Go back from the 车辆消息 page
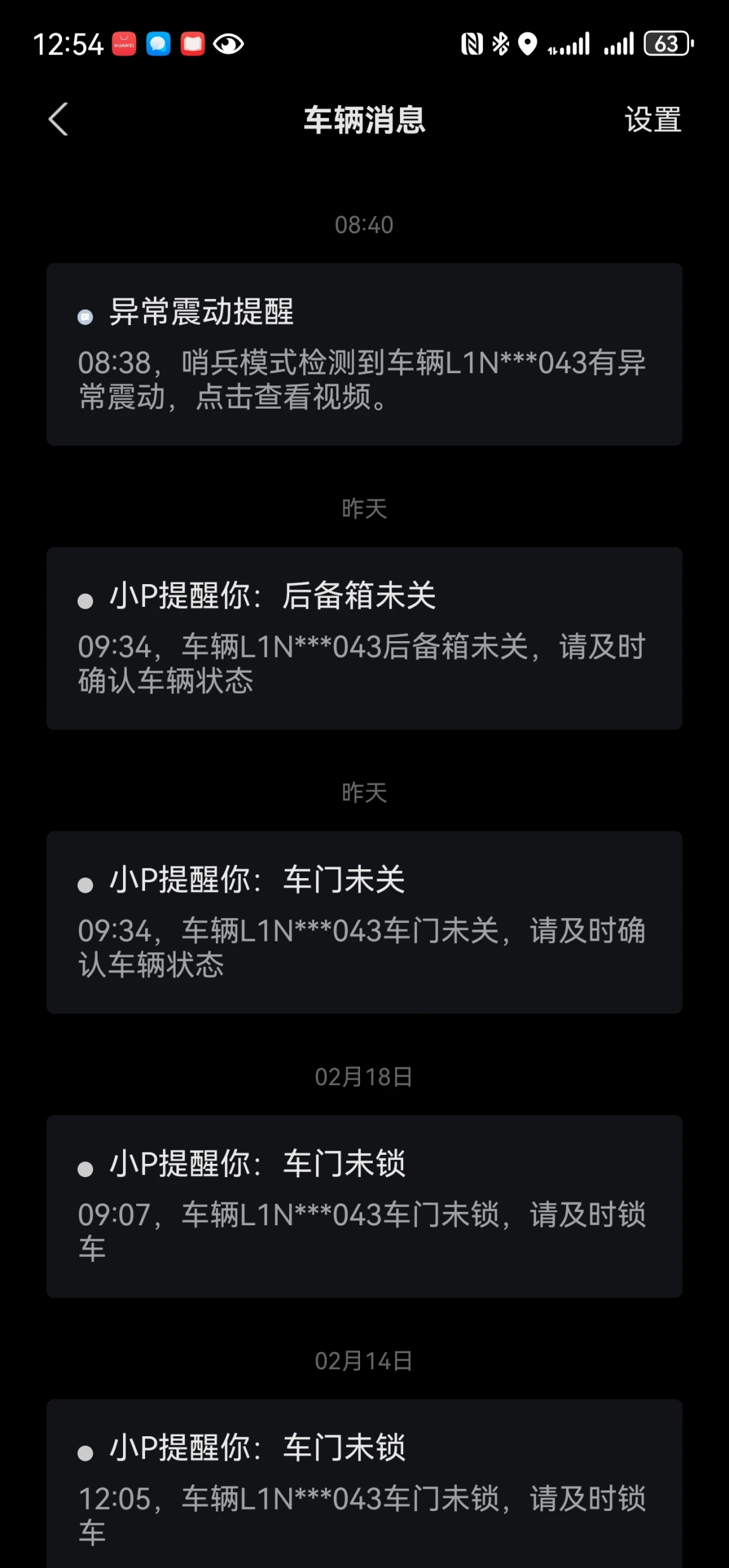The image size is (729, 1568). click(58, 119)
